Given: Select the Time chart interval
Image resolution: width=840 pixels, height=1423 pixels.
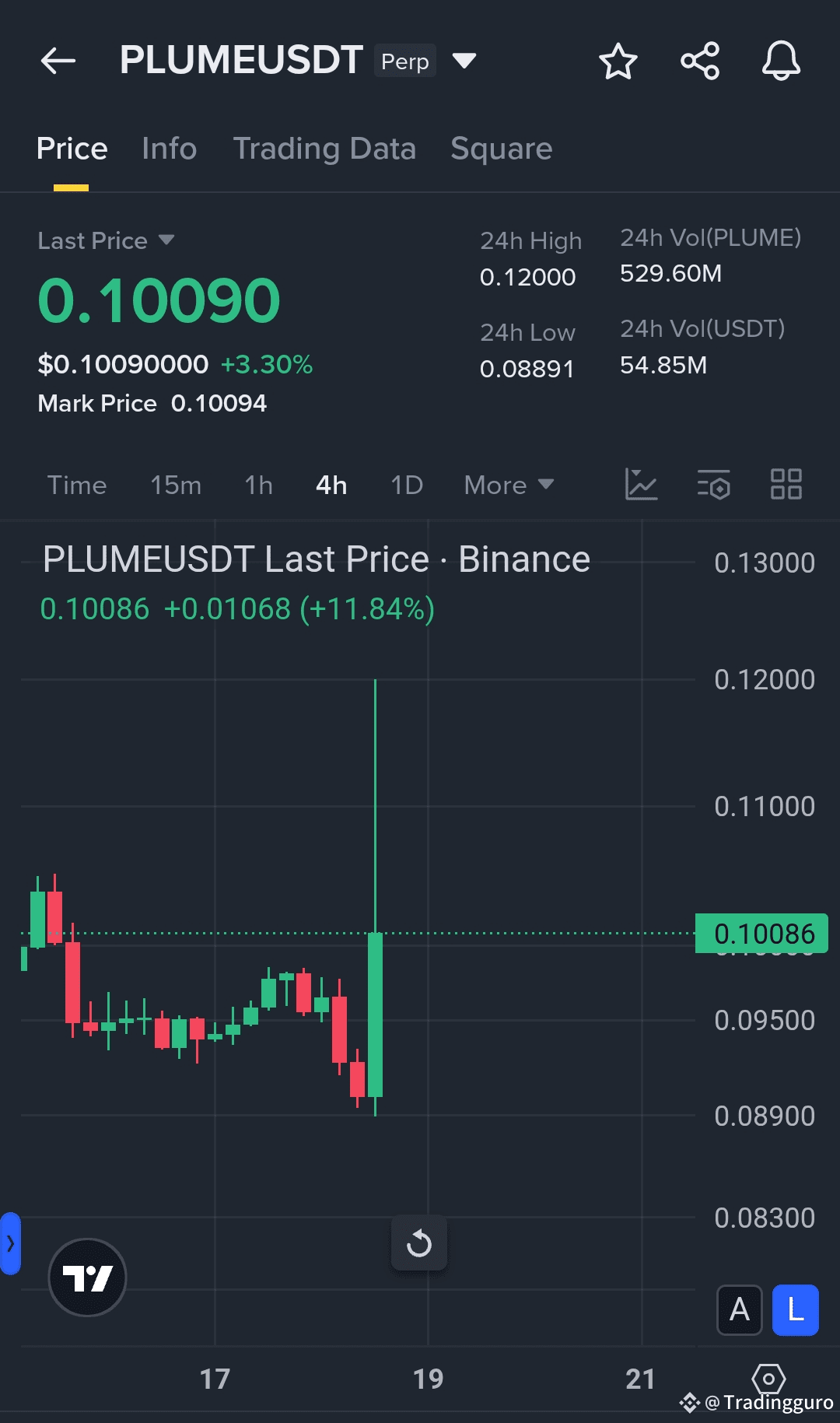Looking at the screenshot, I should 77,485.
